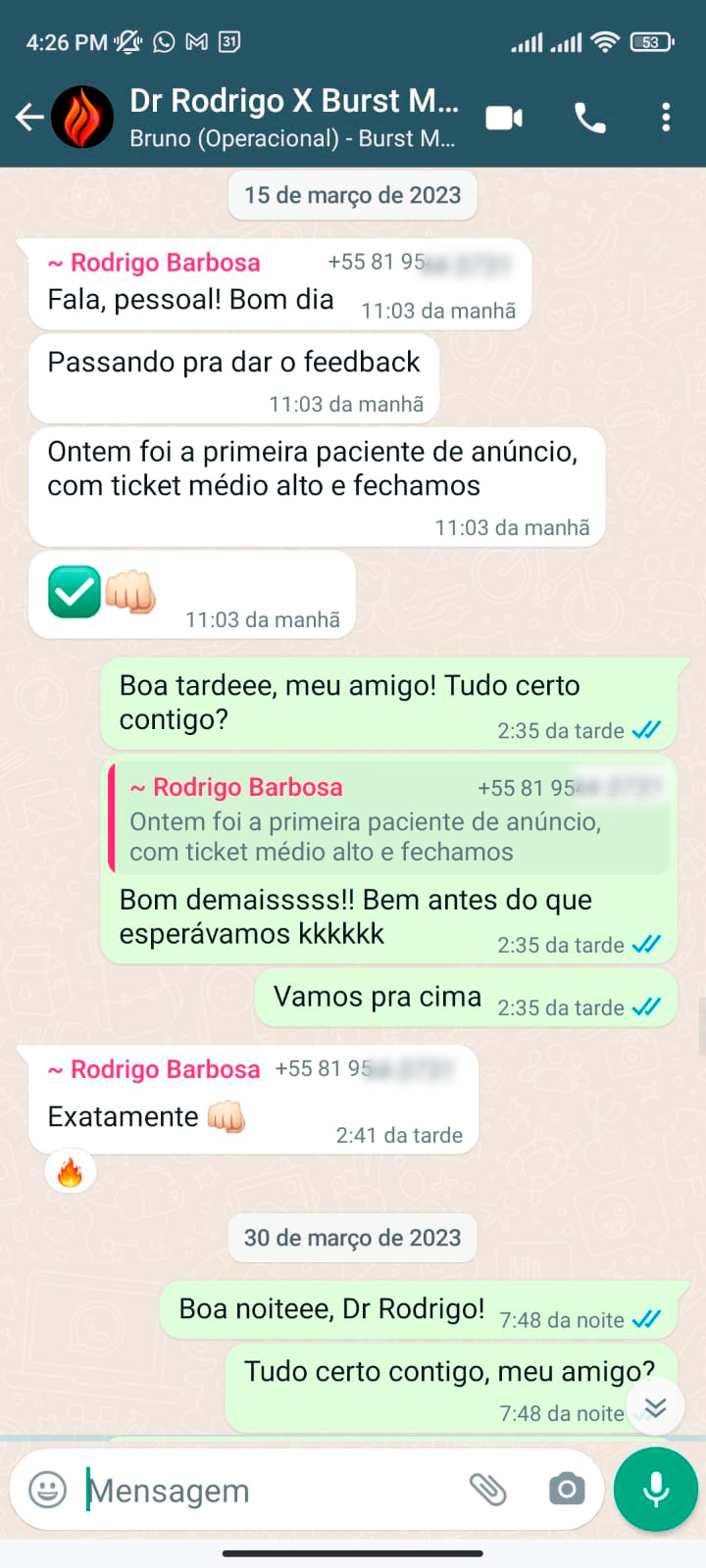
Task: Go back using the arrow
Action: pyautogui.click(x=29, y=118)
